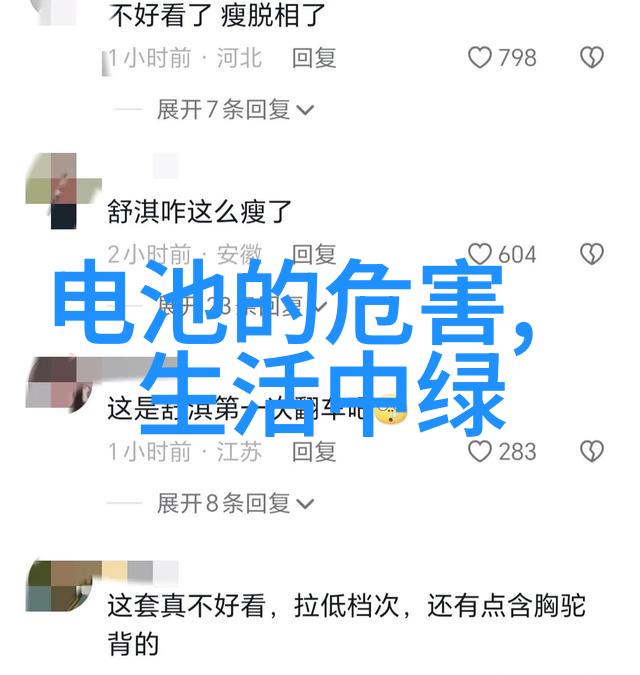Like the 舒淇咋这么瘦了 comment
640x675 pixels.
(x=481, y=254)
